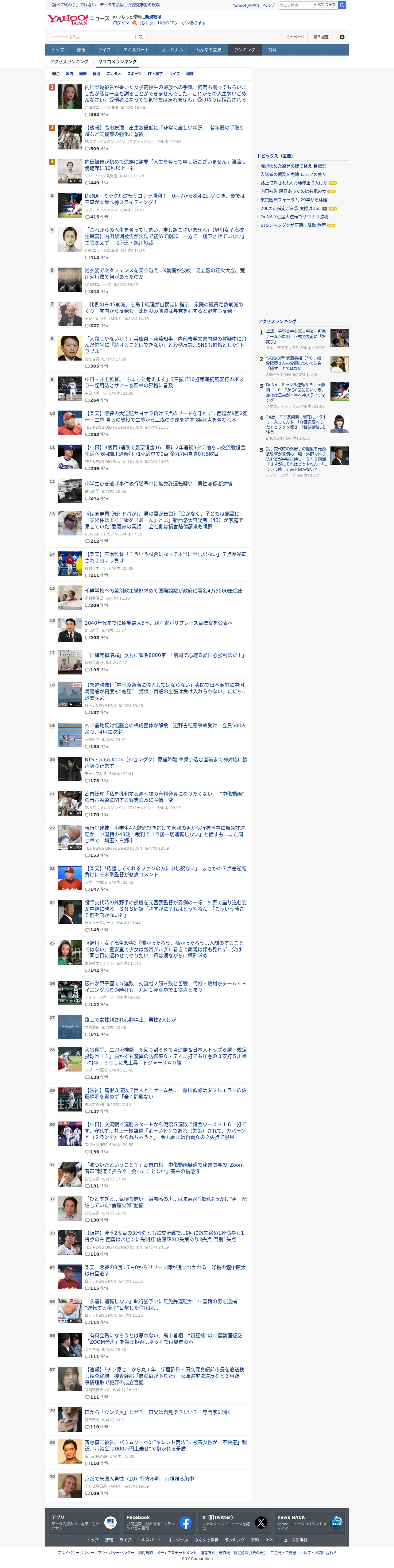Open 購入履歴
This screenshot has width=394, height=1568.
point(321,37)
